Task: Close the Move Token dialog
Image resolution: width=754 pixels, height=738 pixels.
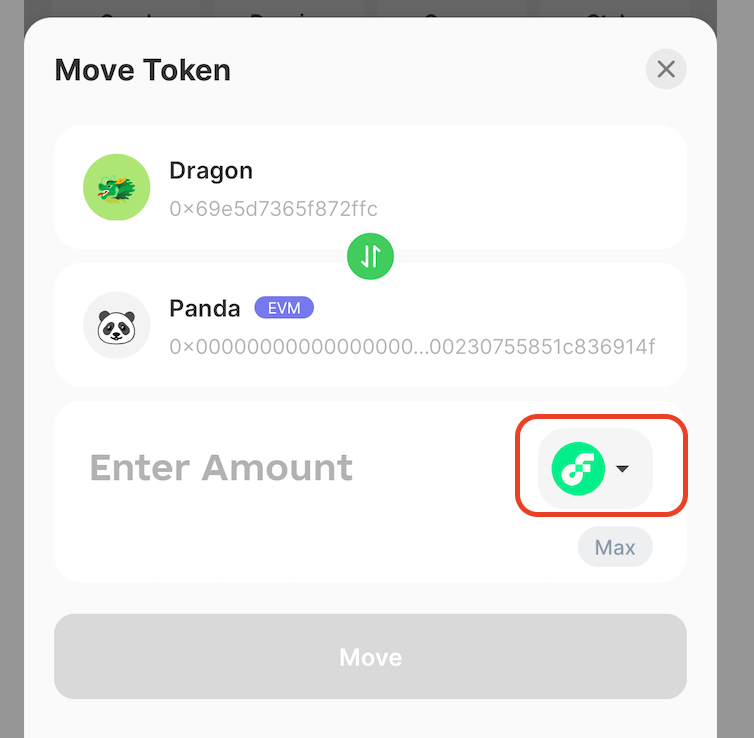Action: [666, 70]
